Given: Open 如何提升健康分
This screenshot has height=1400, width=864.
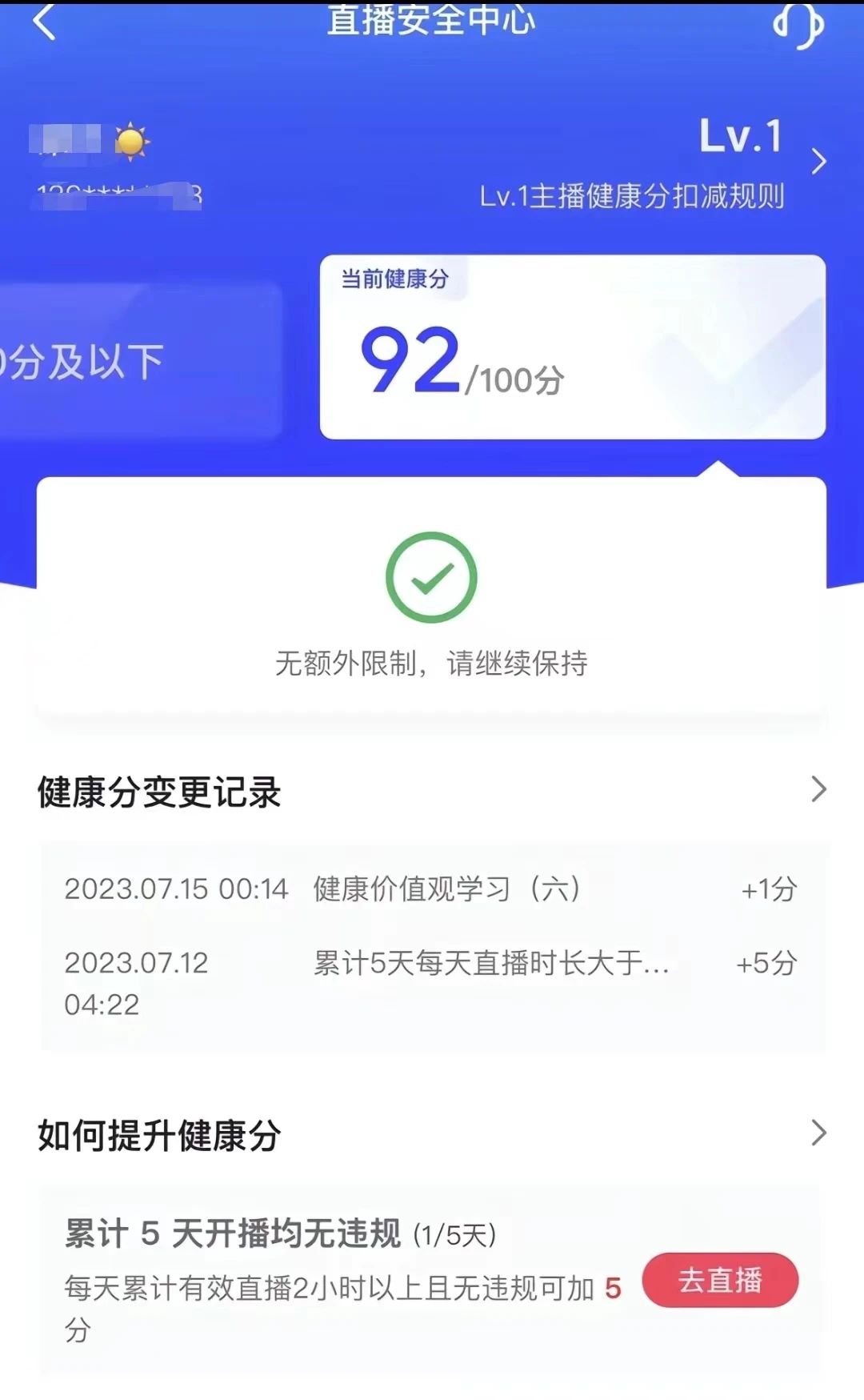Looking at the screenshot, I should tap(432, 1134).
